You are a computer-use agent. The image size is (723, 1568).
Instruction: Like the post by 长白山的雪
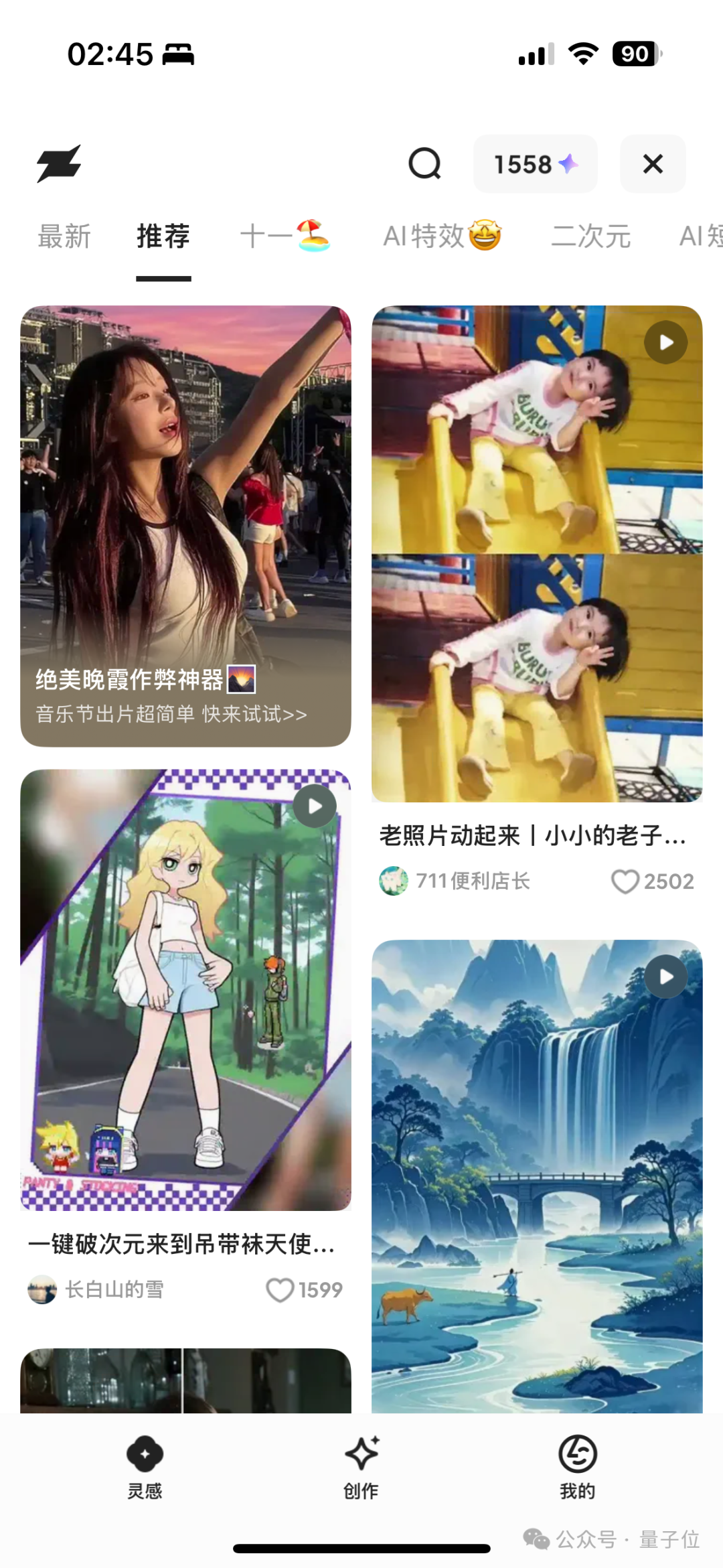click(280, 1290)
